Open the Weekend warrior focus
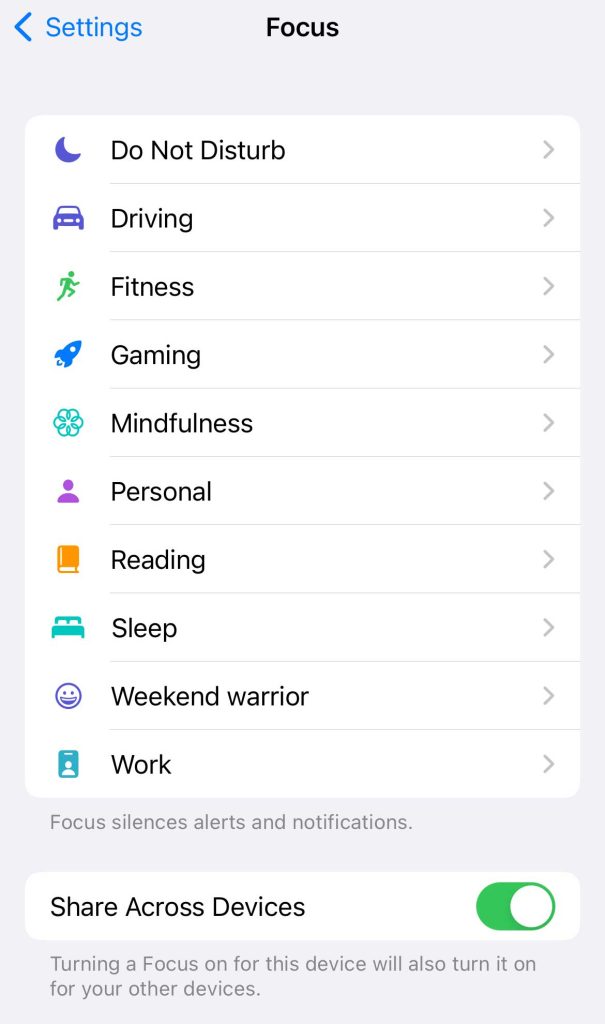The image size is (605, 1024). pos(302,696)
